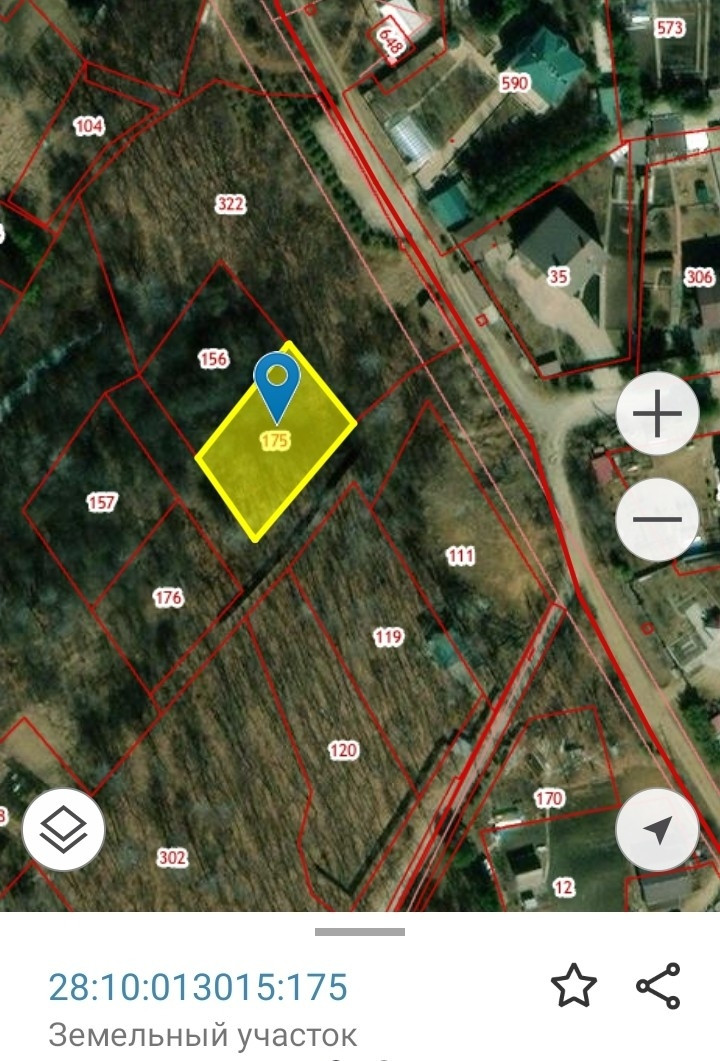Open details for parcel 28:10:013015:175
720x1061 pixels.
coord(197,986)
